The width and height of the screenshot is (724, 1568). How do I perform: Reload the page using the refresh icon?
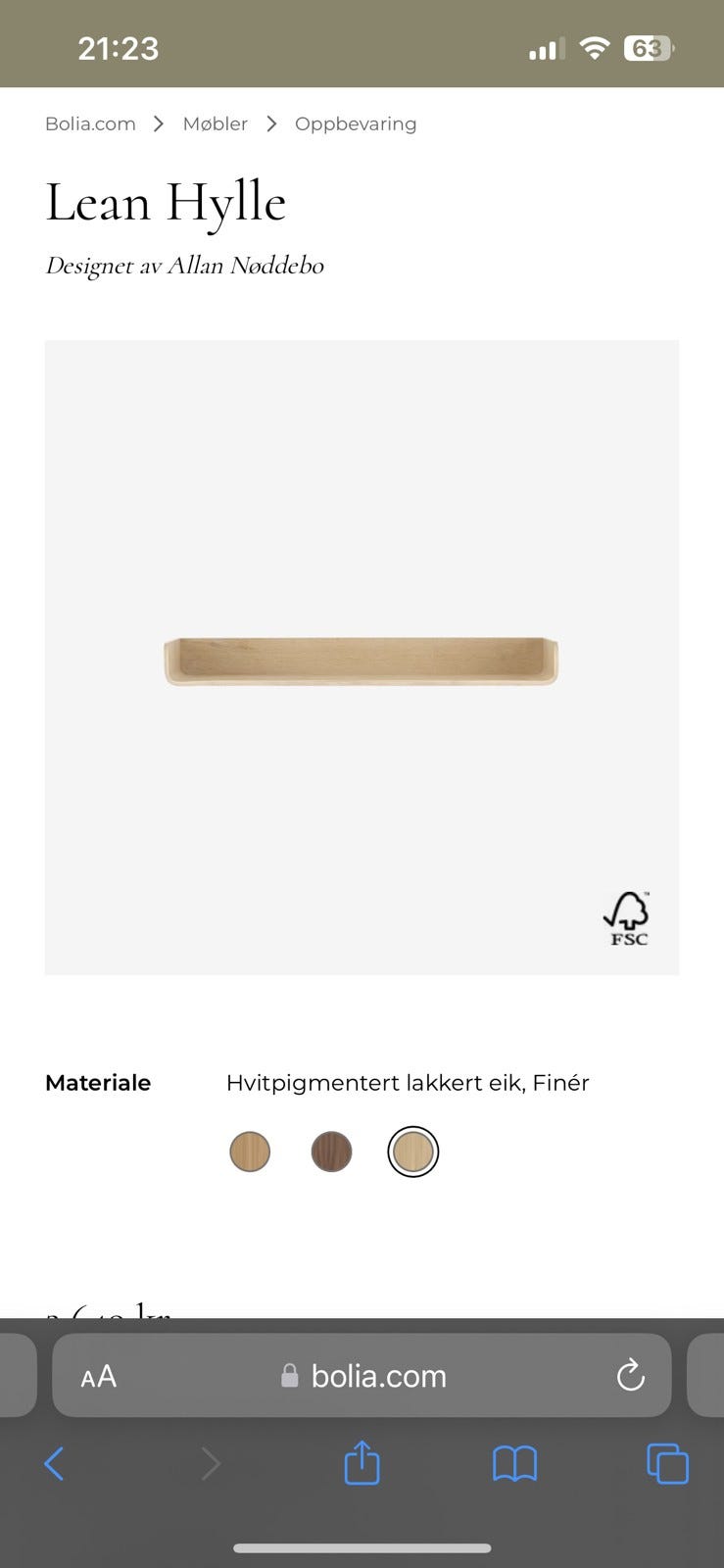[631, 1375]
